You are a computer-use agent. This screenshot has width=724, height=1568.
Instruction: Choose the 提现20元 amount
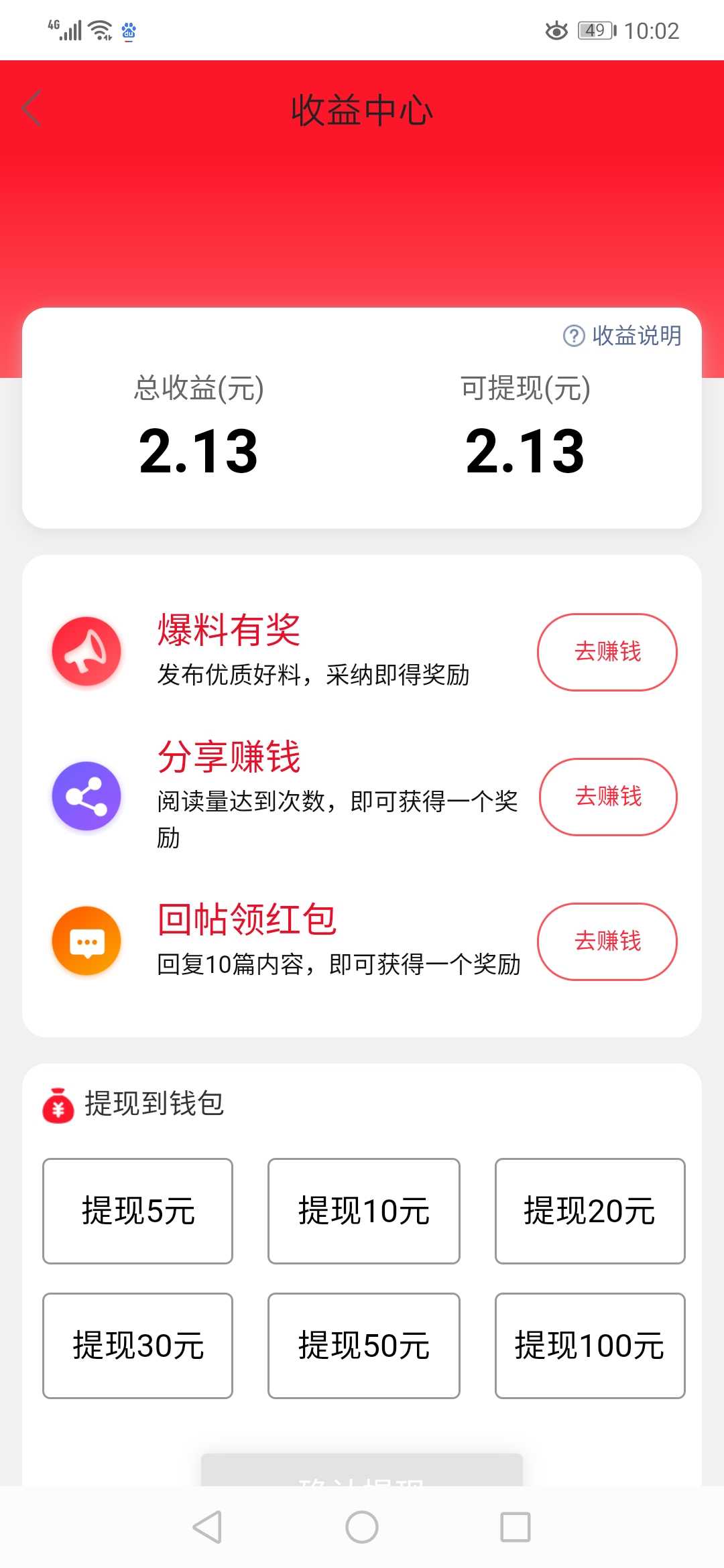pyautogui.click(x=590, y=1211)
